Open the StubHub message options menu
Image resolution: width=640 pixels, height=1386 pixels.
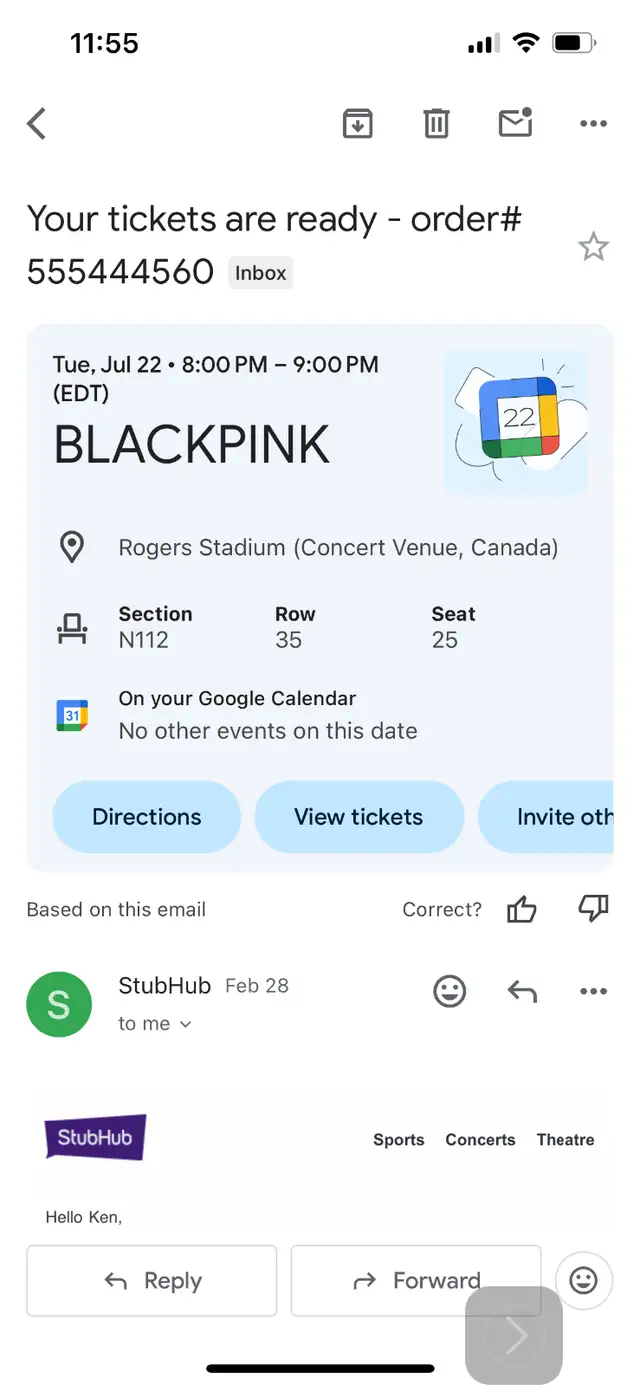pyautogui.click(x=593, y=992)
